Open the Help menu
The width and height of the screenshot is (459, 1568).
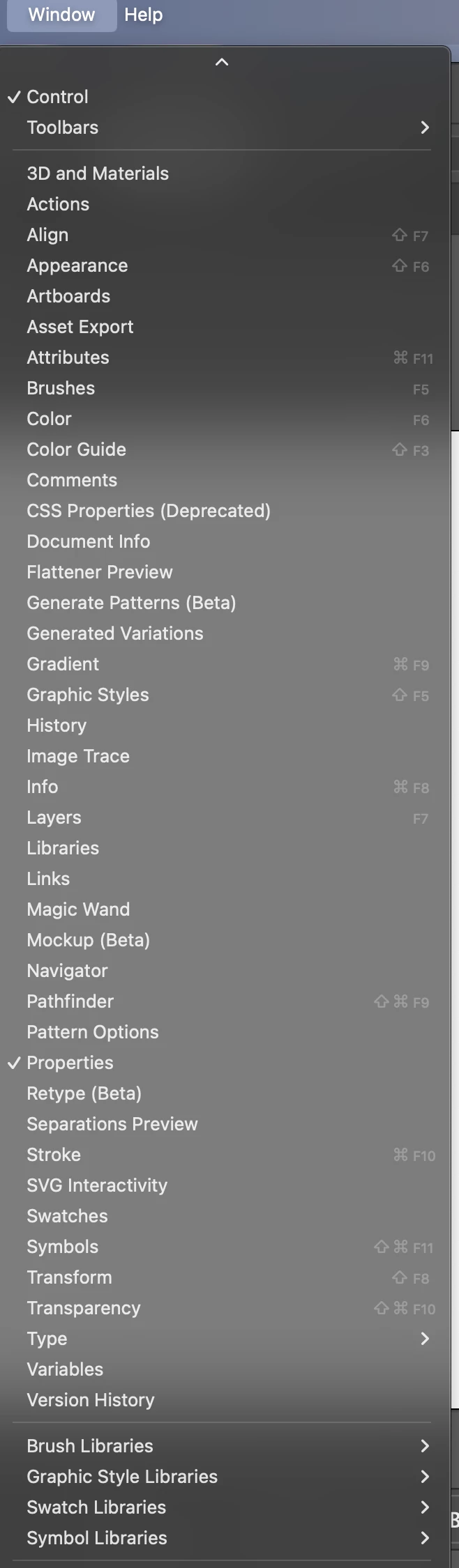click(143, 15)
